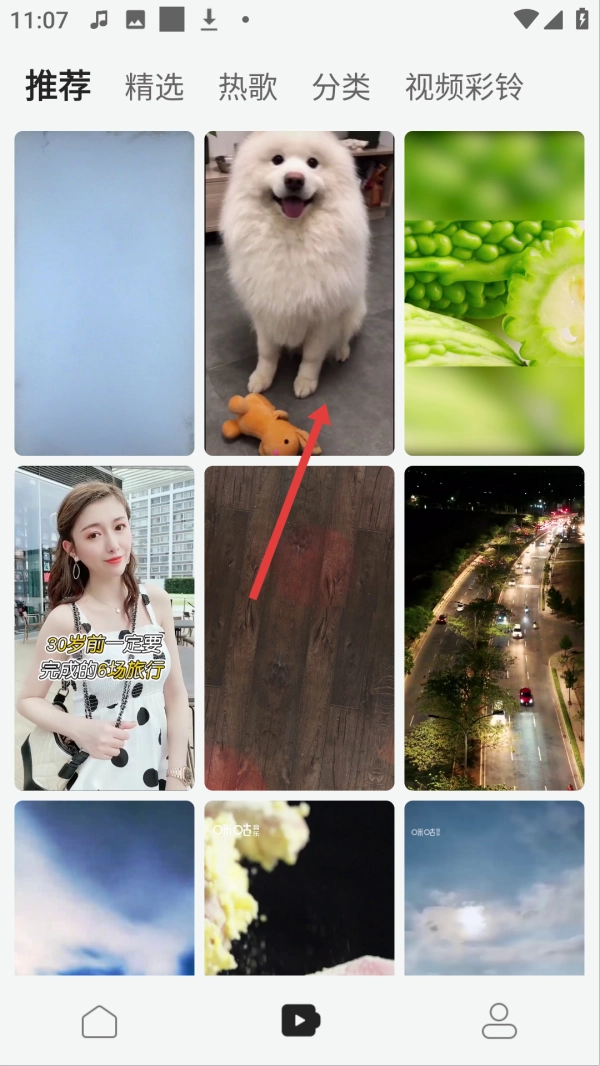Open the yellow popcorn video tile
The height and width of the screenshot is (1066, 600).
(299, 887)
